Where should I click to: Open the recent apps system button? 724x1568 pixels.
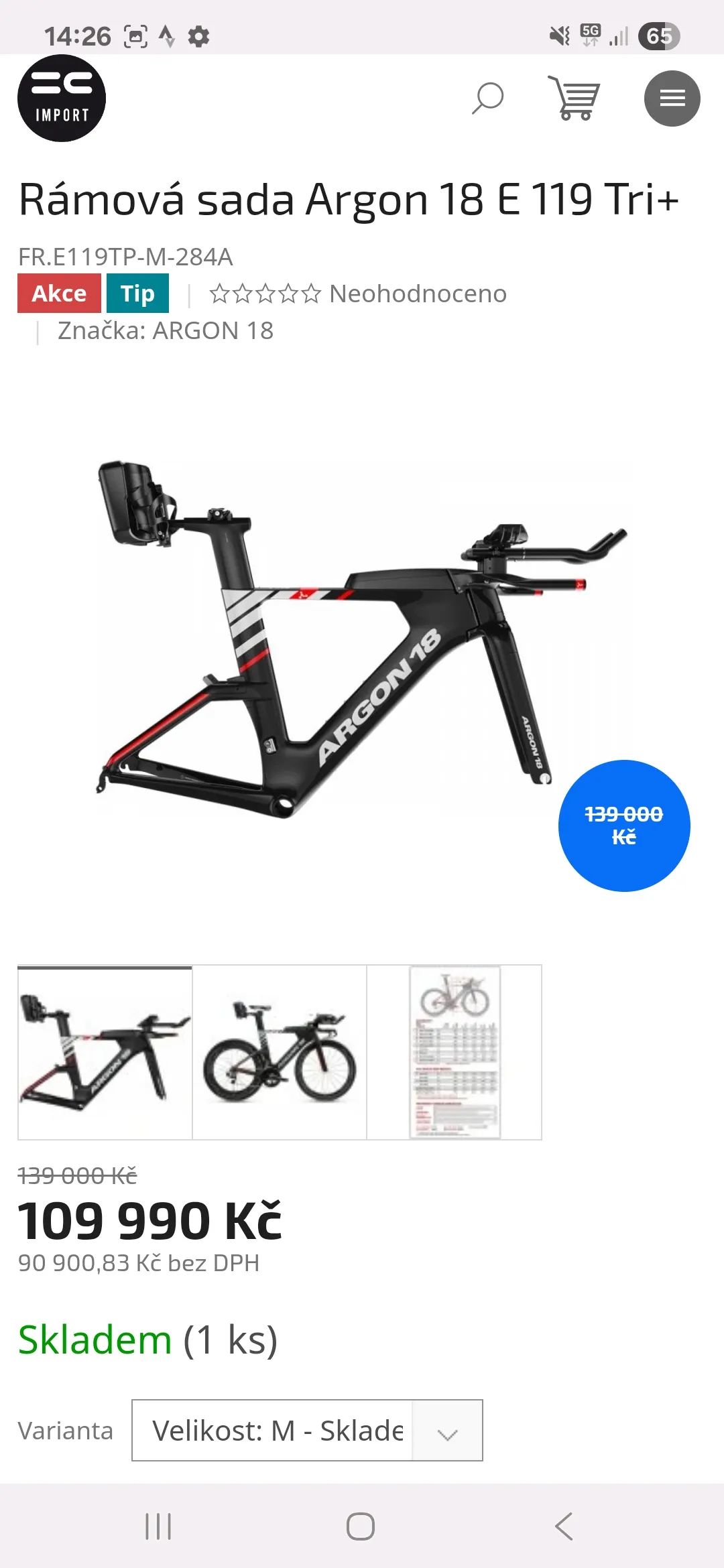tap(158, 1526)
